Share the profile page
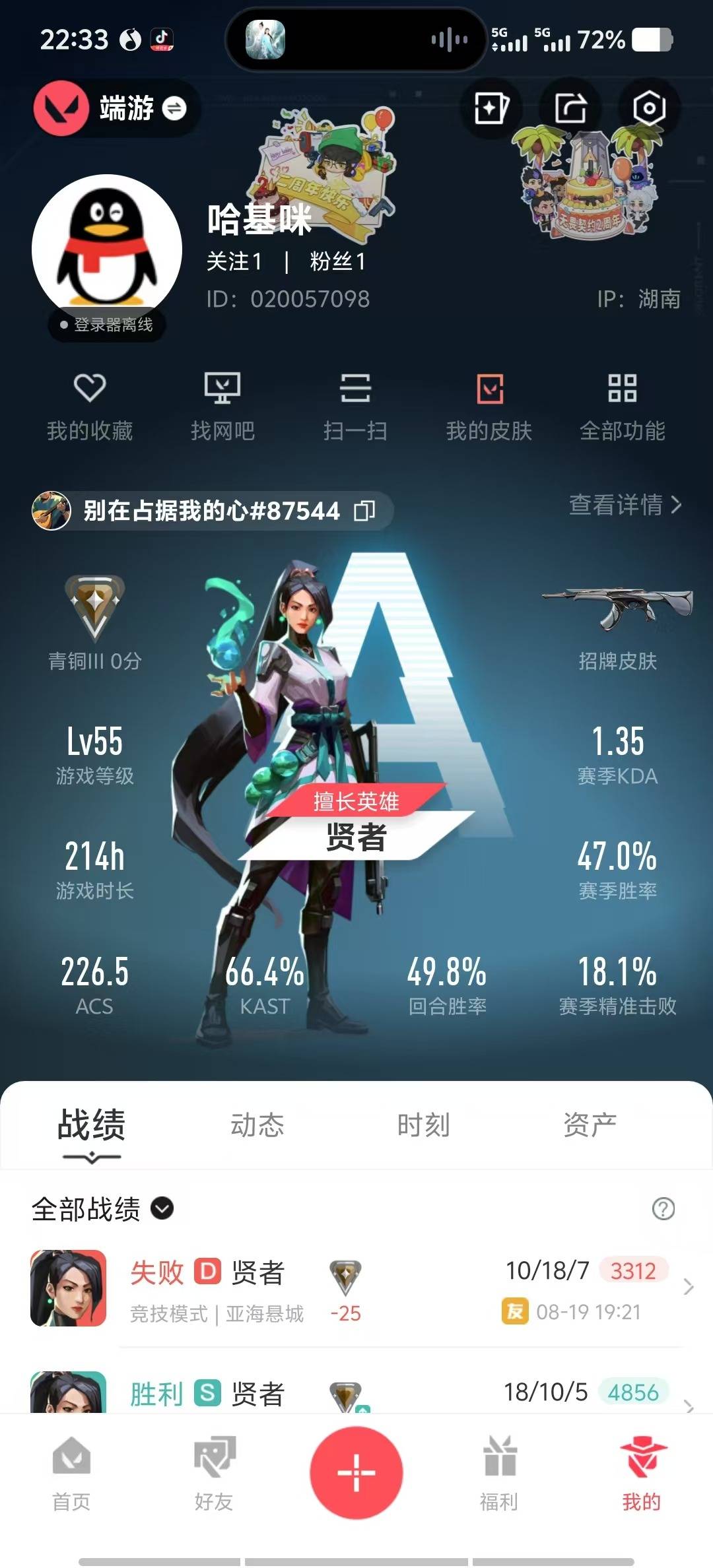Image resolution: width=713 pixels, height=1568 pixels. tap(570, 108)
